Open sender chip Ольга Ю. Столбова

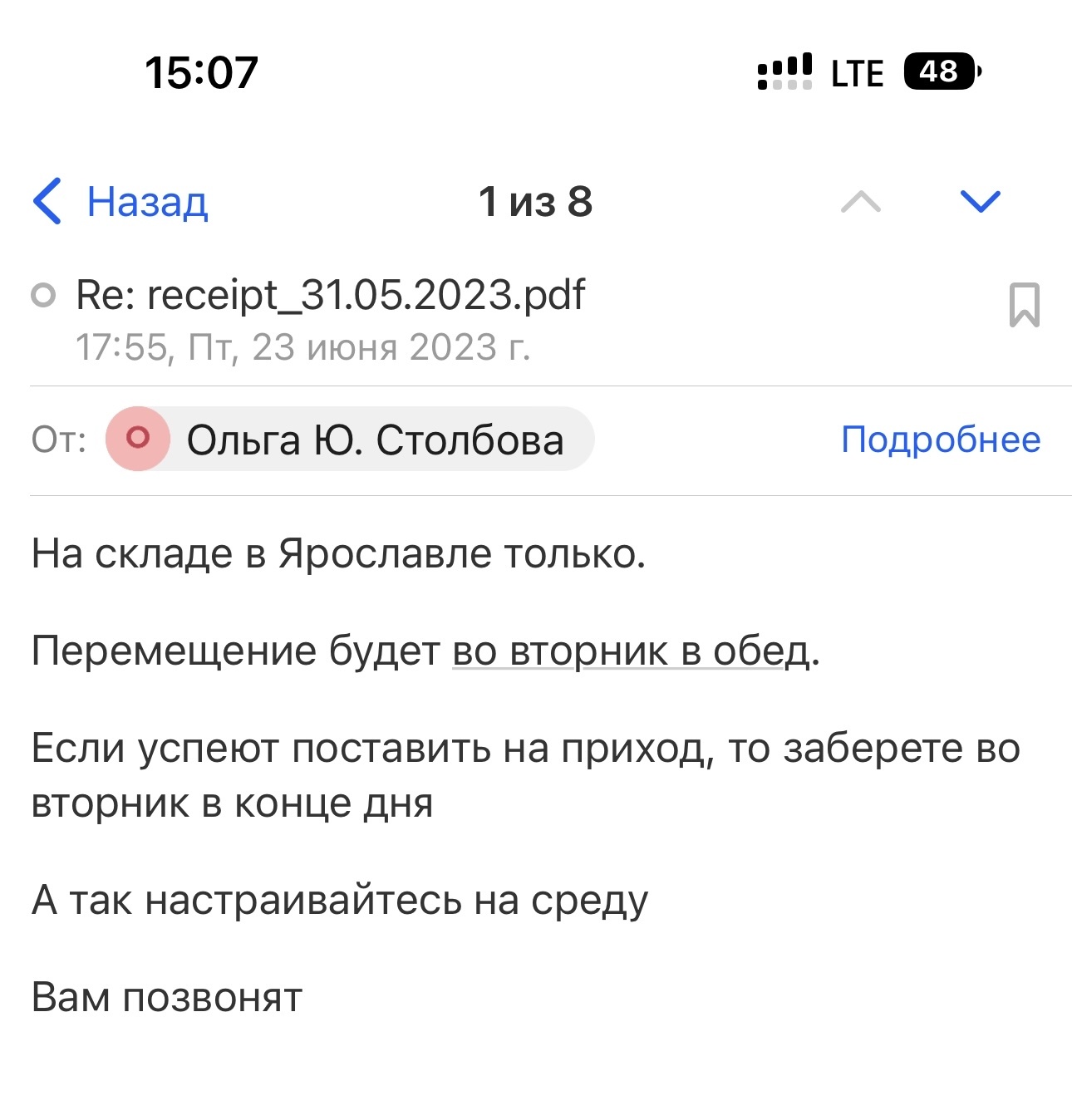click(350, 440)
